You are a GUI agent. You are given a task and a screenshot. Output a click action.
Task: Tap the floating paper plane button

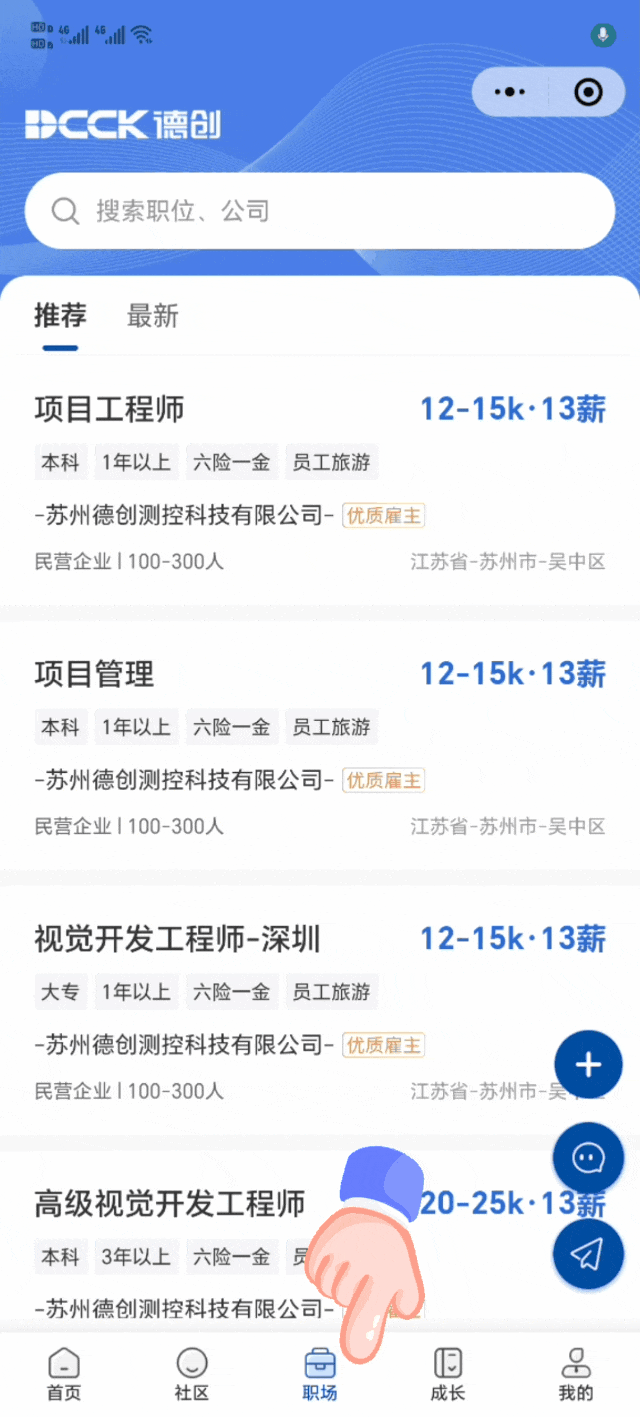[x=588, y=1253]
